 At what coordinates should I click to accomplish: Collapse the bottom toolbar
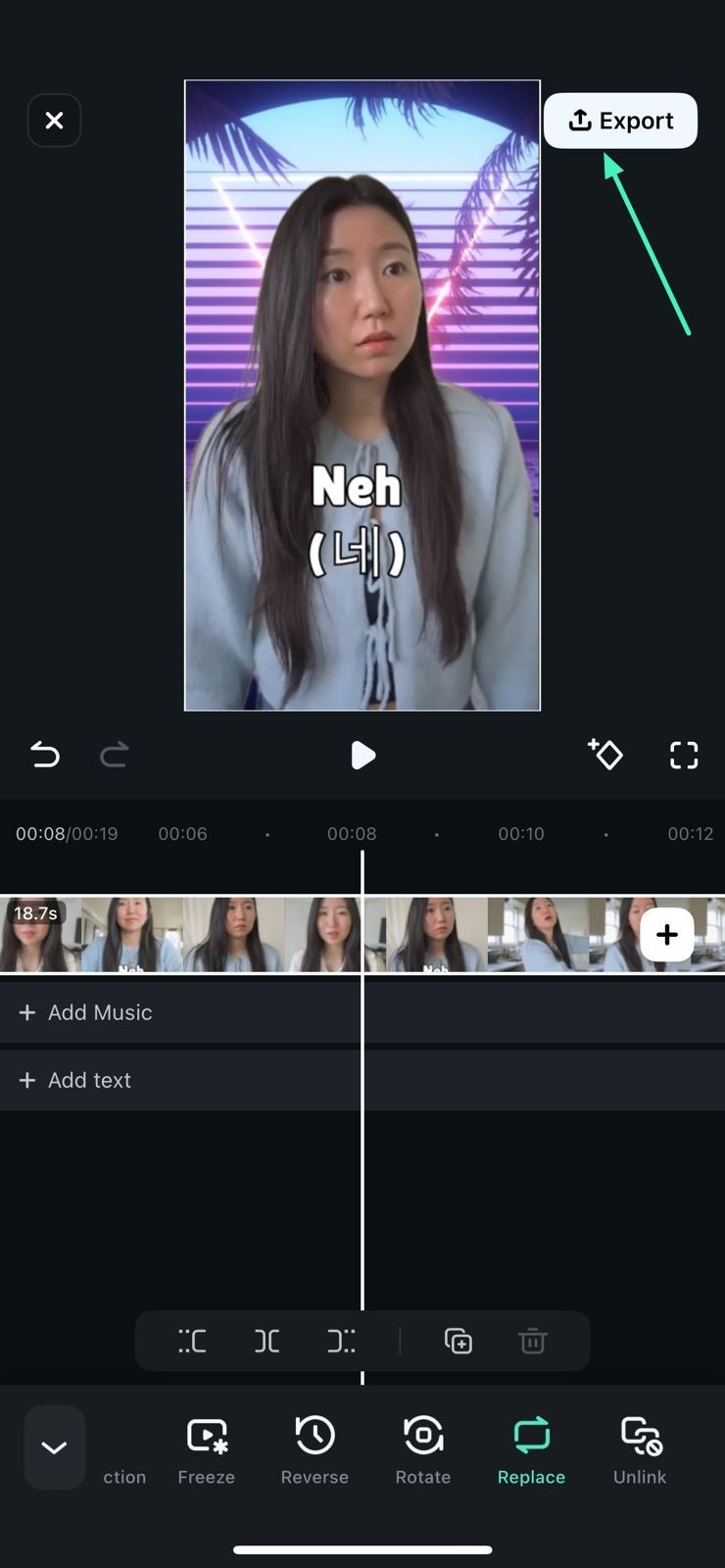[x=55, y=1447]
